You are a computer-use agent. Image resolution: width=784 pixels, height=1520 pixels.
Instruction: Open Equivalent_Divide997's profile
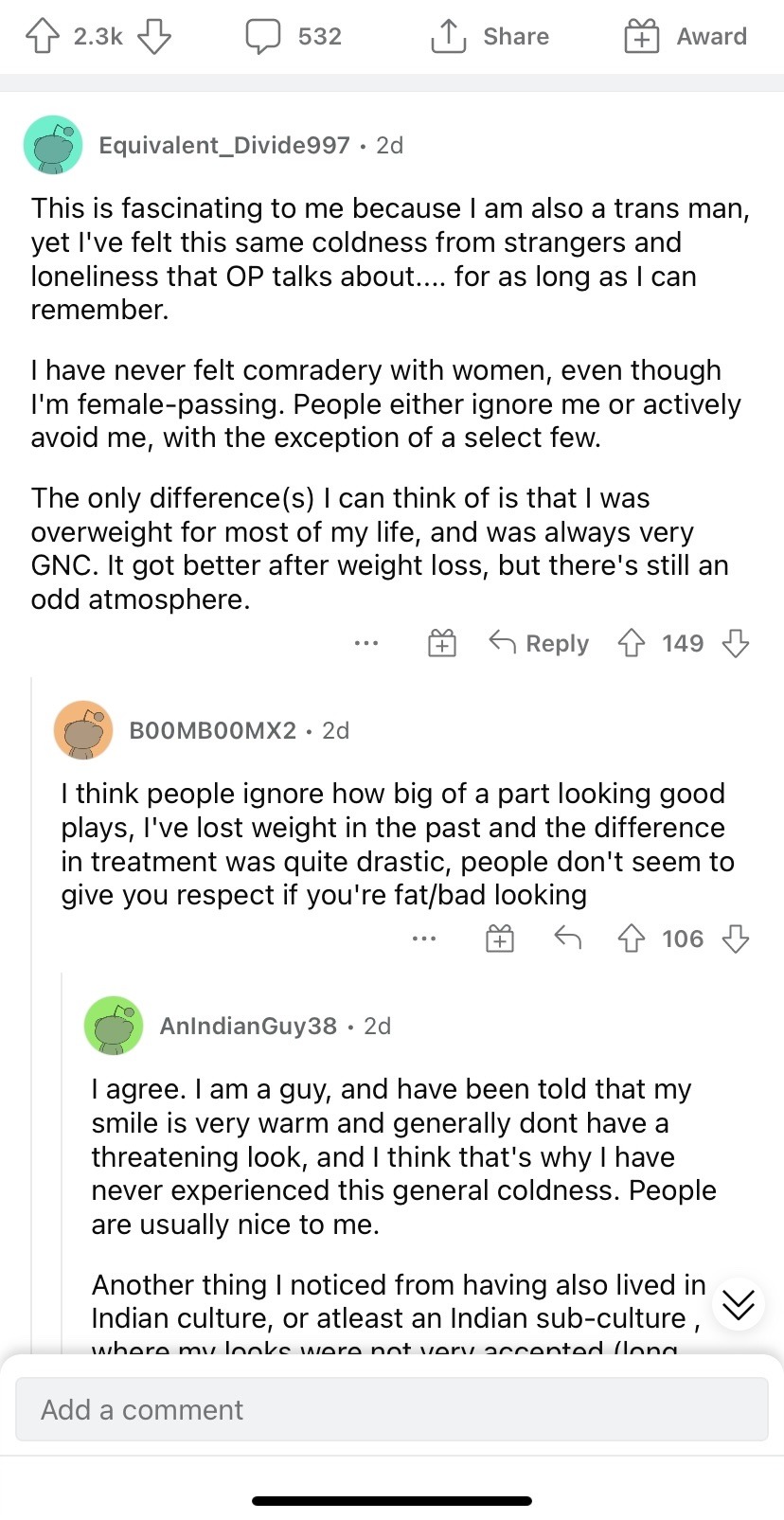(223, 145)
